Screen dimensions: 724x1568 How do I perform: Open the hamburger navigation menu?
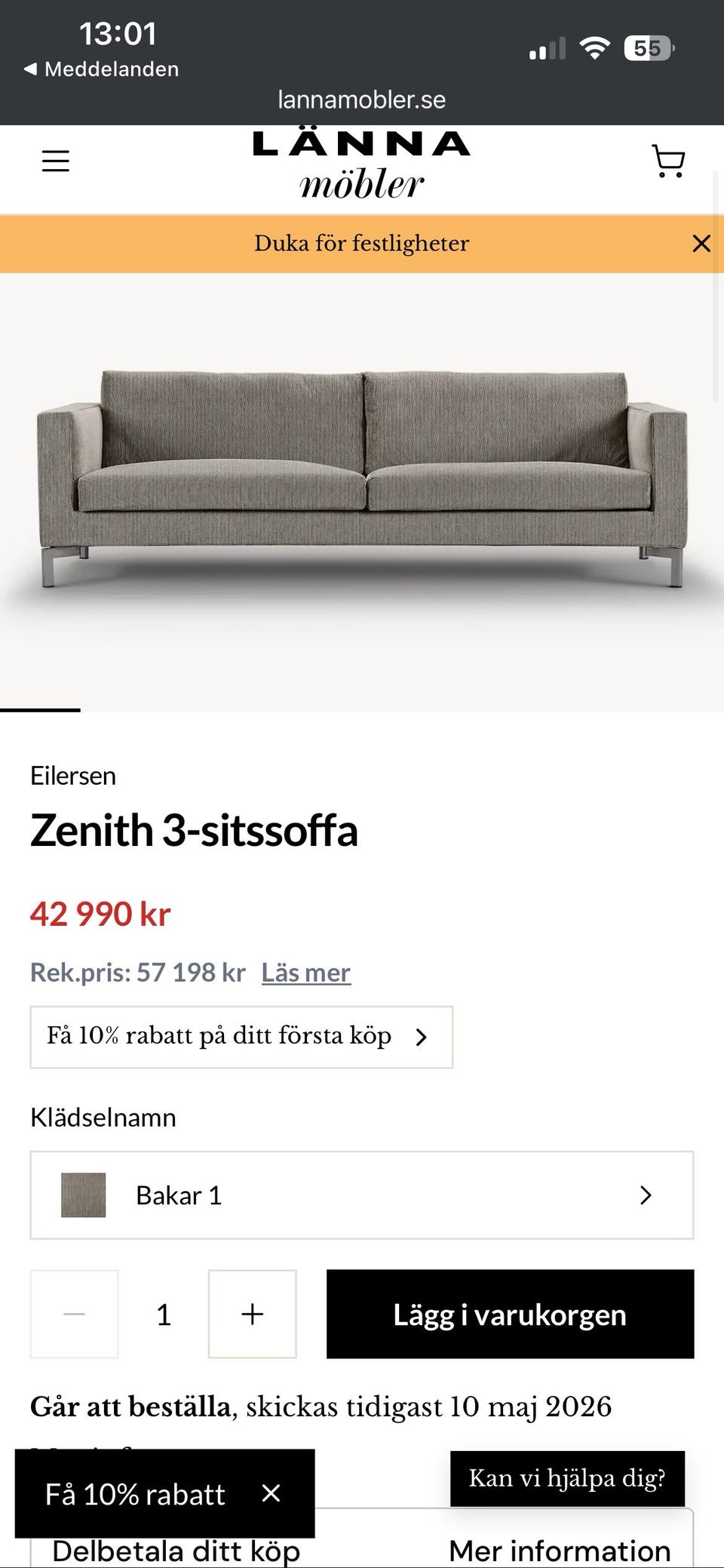click(x=55, y=160)
